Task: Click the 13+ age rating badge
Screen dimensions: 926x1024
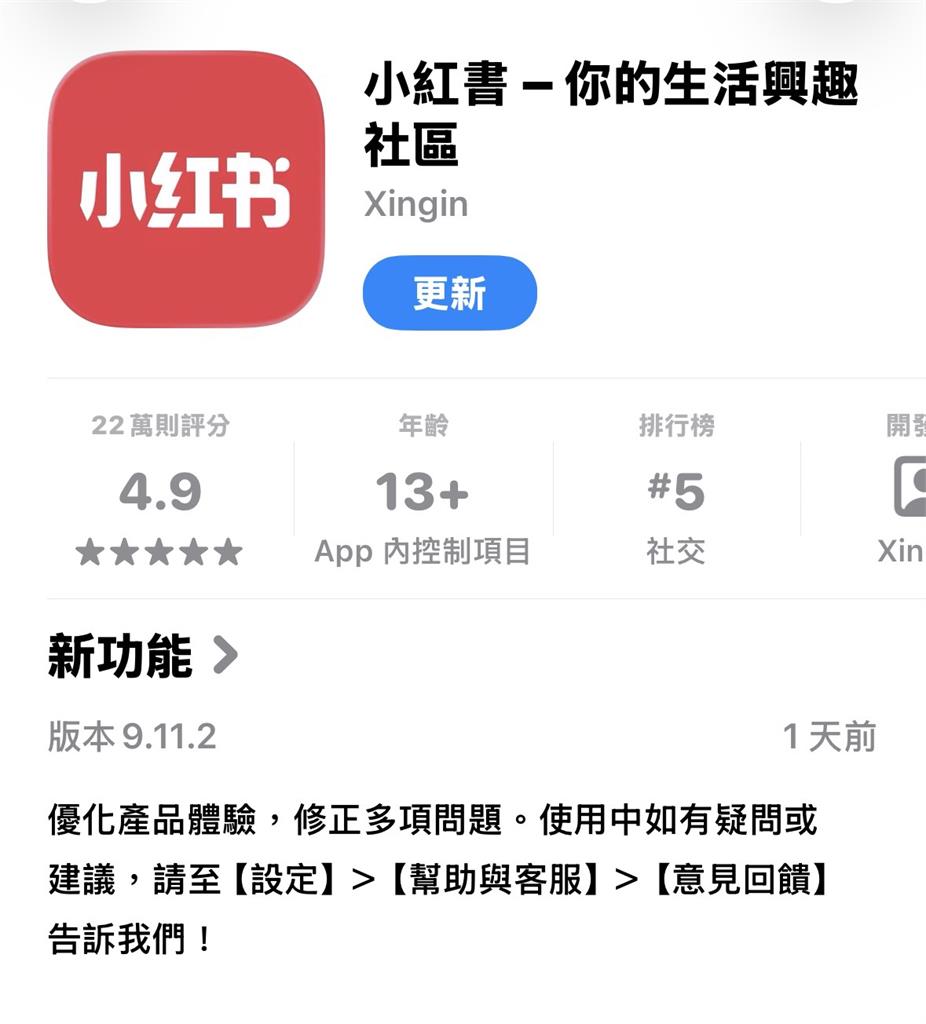Action: [422, 490]
